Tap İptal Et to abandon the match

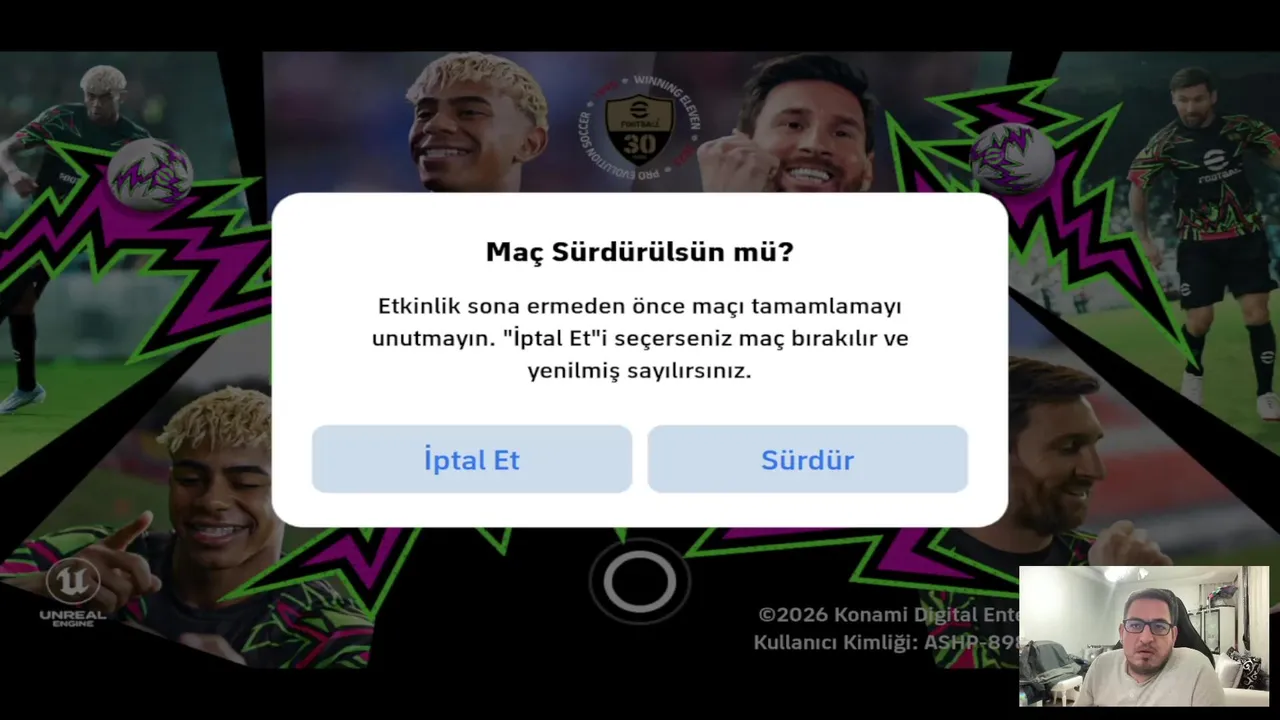[x=471, y=459]
